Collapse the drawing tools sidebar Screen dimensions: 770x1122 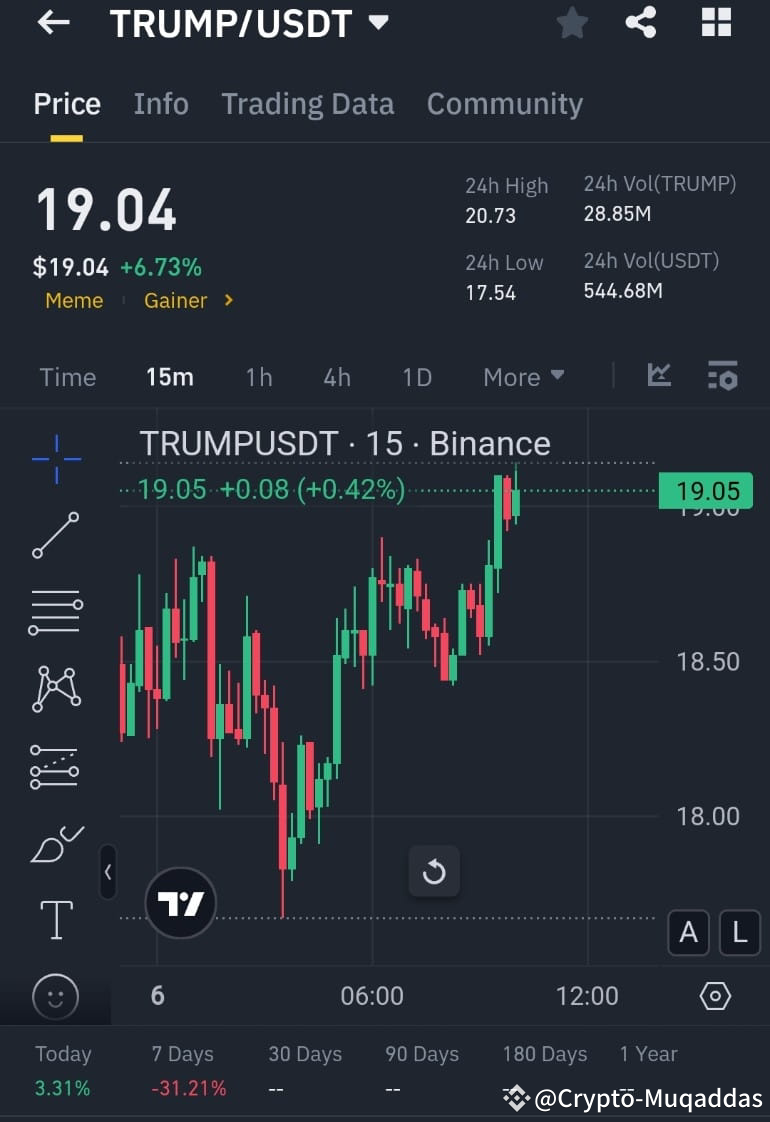[108, 872]
